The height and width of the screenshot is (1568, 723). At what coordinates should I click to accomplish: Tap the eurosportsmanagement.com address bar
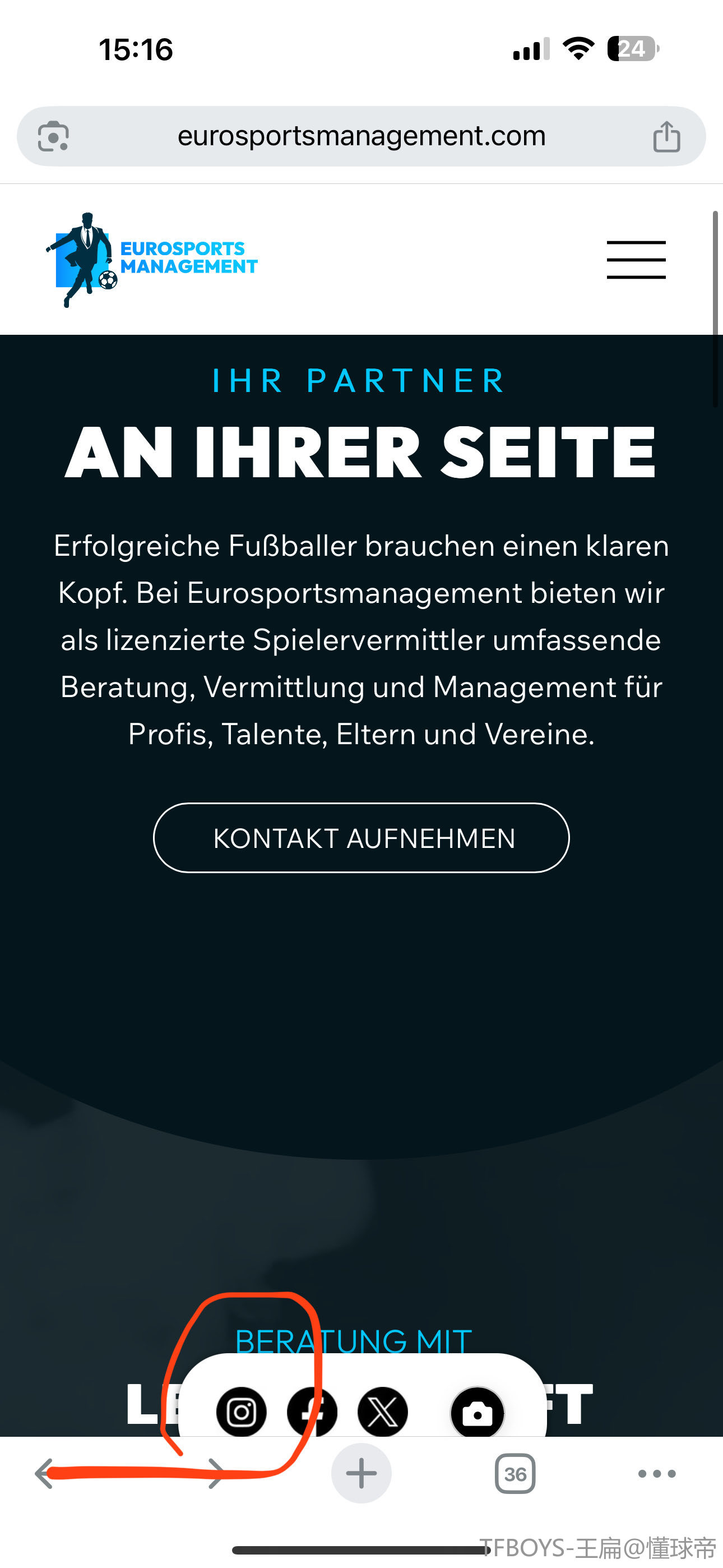tap(361, 136)
